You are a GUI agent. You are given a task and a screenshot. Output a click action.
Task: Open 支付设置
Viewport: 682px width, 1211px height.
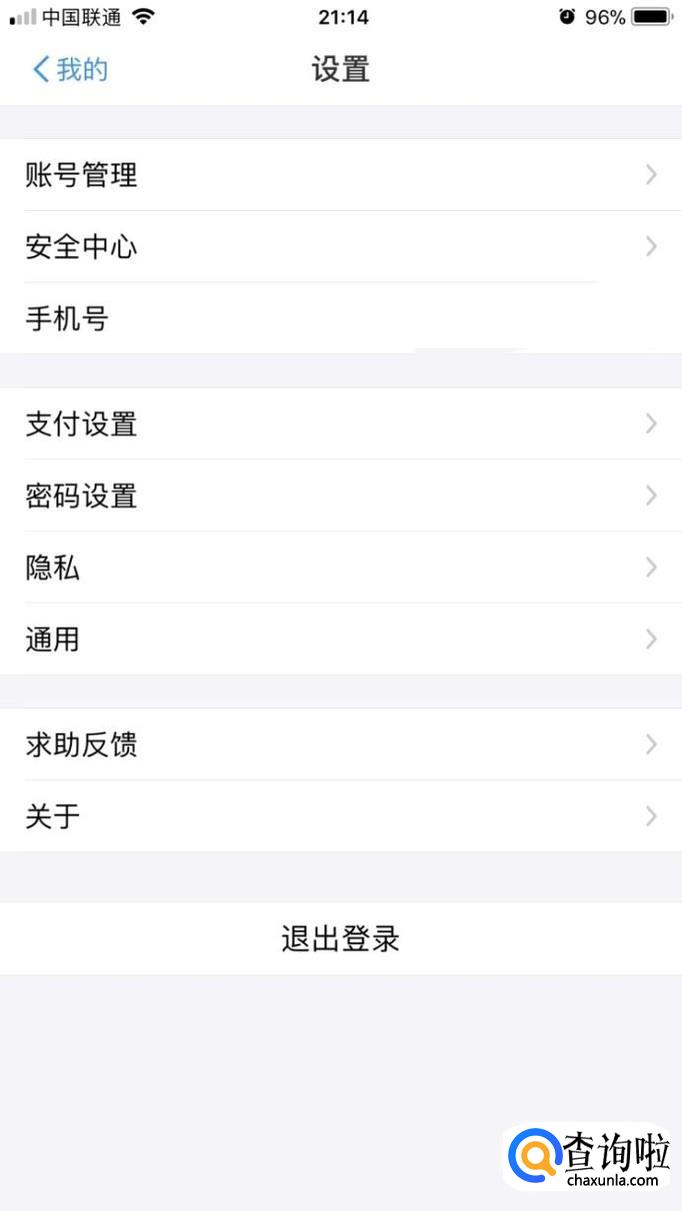coord(340,424)
